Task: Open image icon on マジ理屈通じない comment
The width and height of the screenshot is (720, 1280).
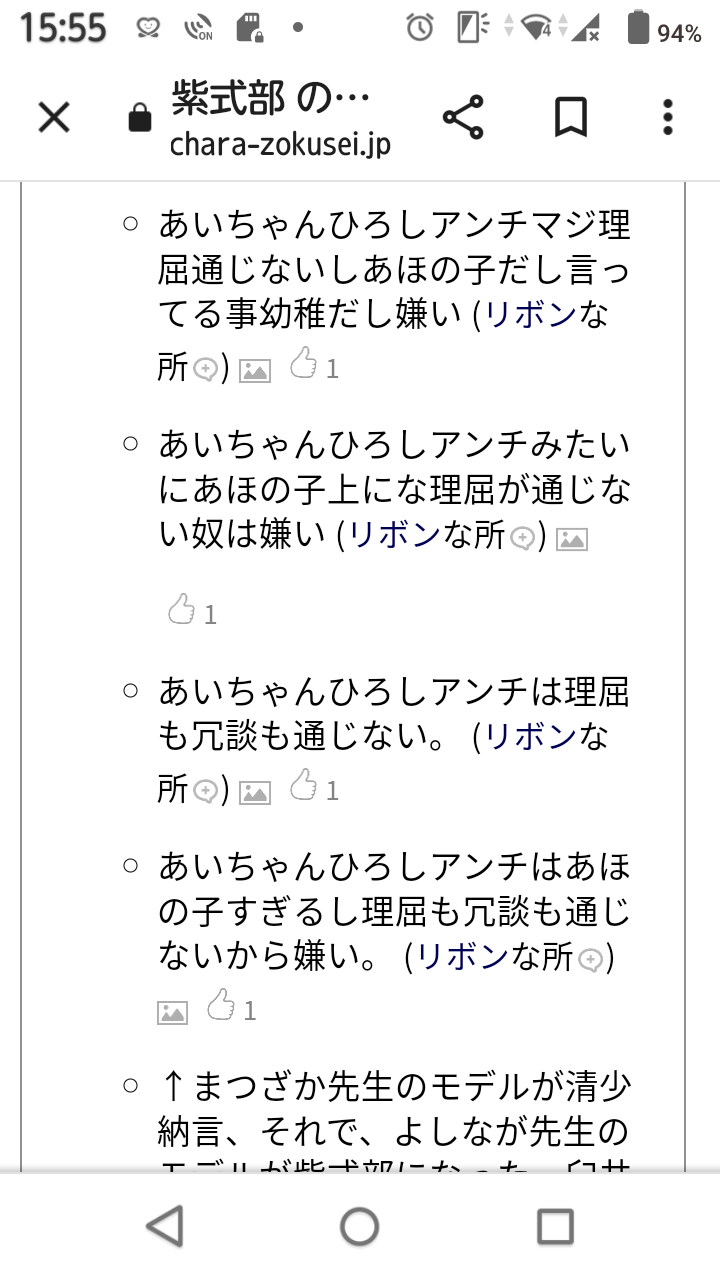Action: [255, 370]
